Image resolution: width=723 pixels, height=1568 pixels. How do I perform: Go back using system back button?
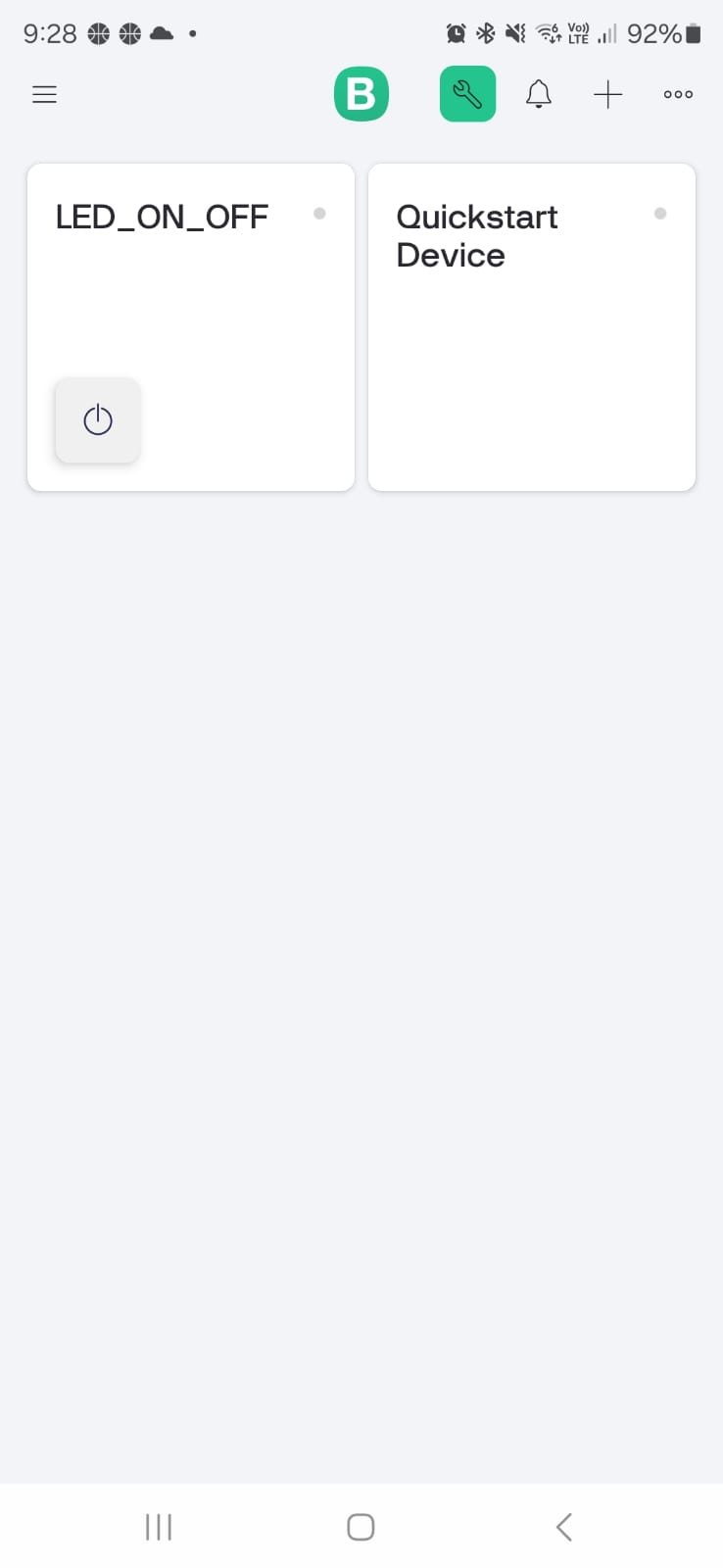tap(563, 1527)
